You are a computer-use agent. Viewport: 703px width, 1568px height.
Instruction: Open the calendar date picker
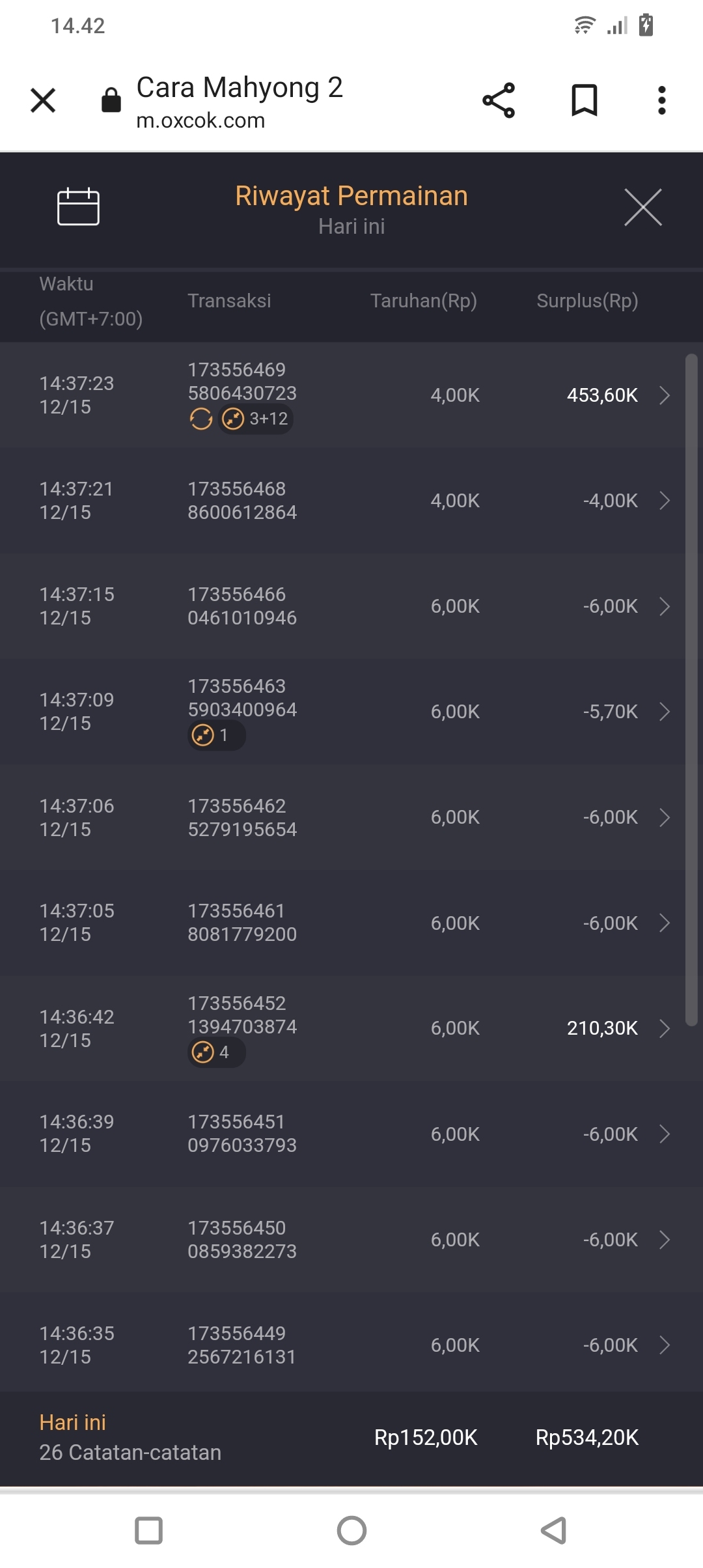[78, 207]
